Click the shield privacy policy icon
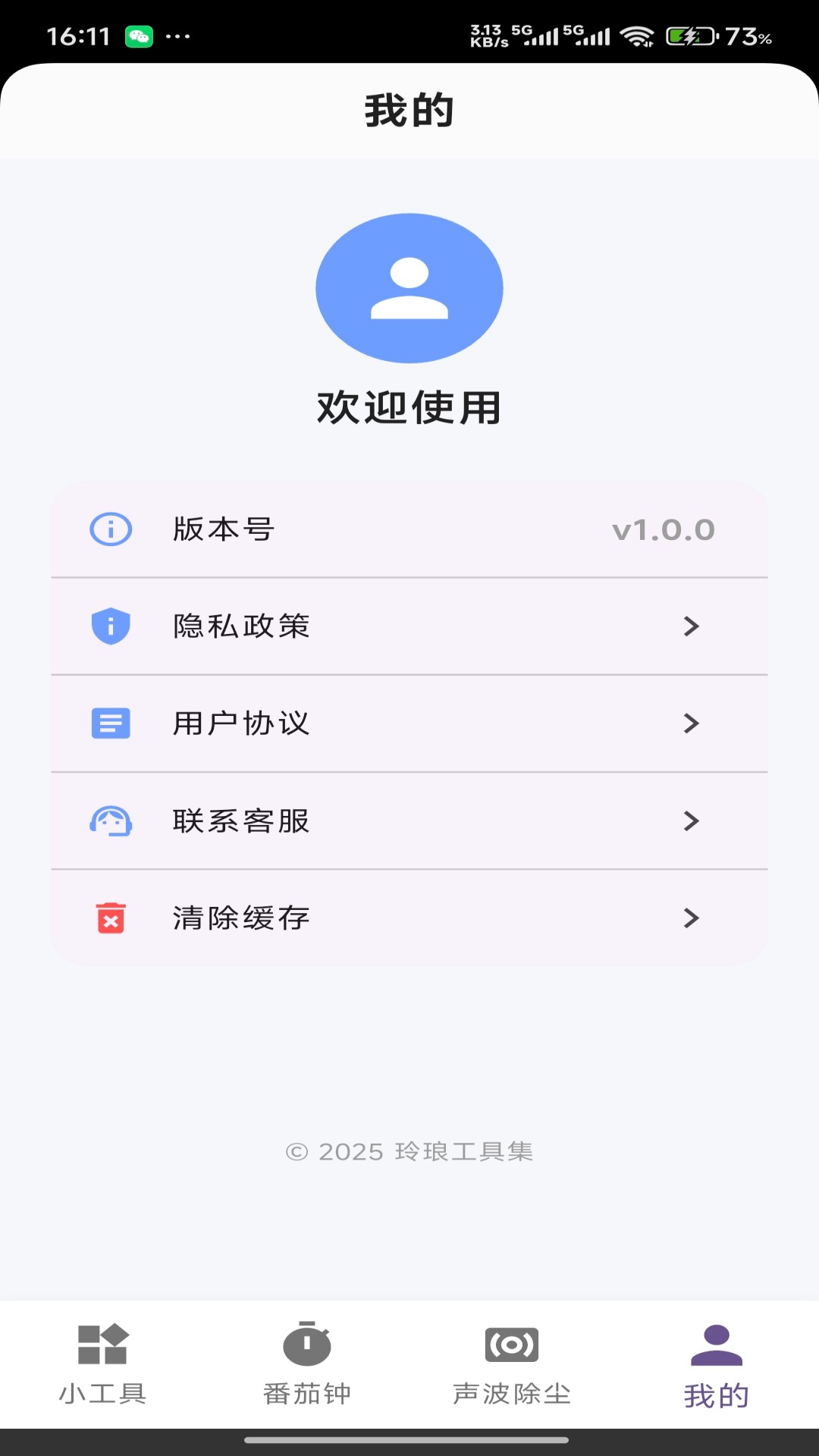Viewport: 819px width, 1456px height. click(x=111, y=626)
